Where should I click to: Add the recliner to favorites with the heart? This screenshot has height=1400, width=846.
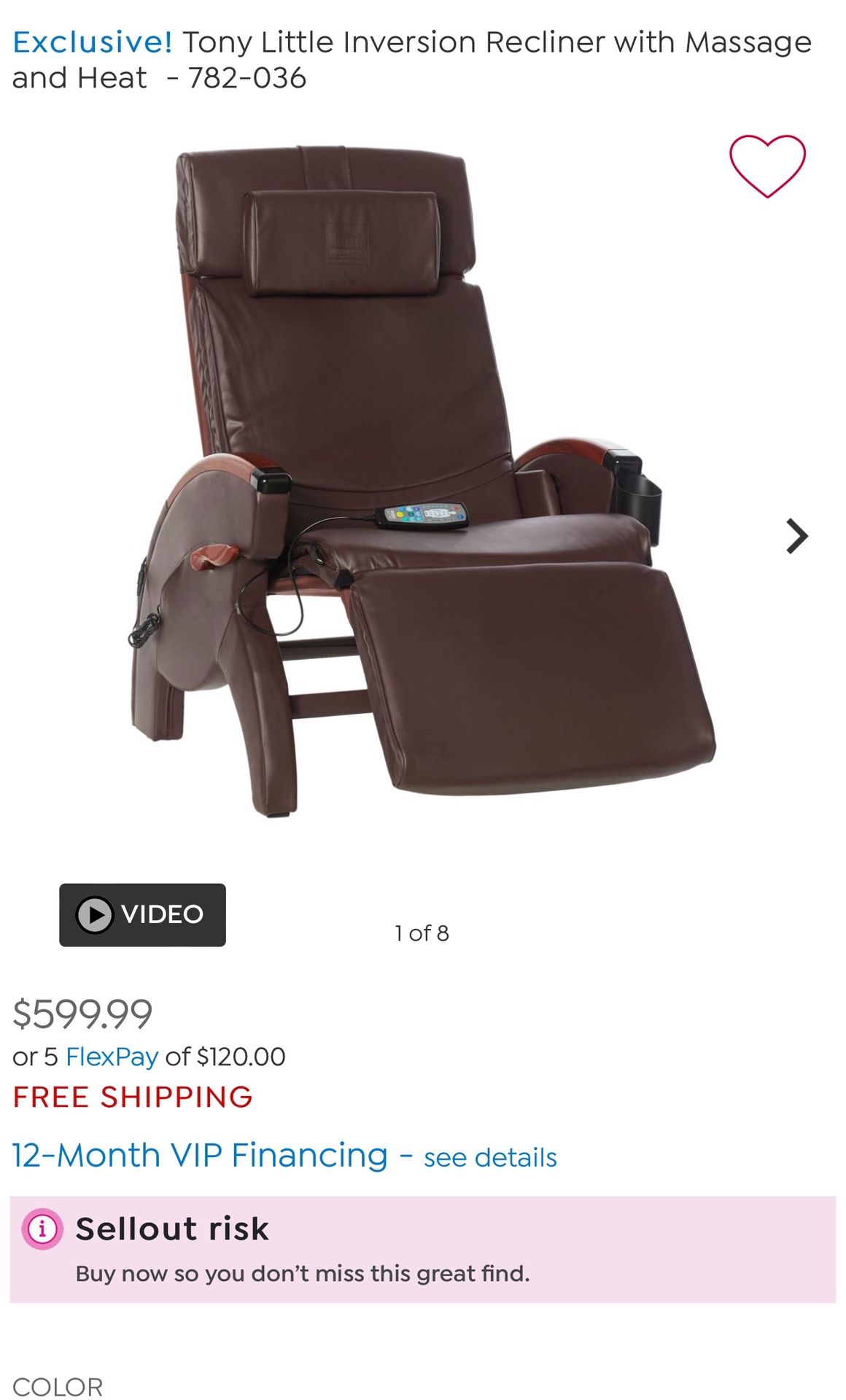click(x=767, y=166)
